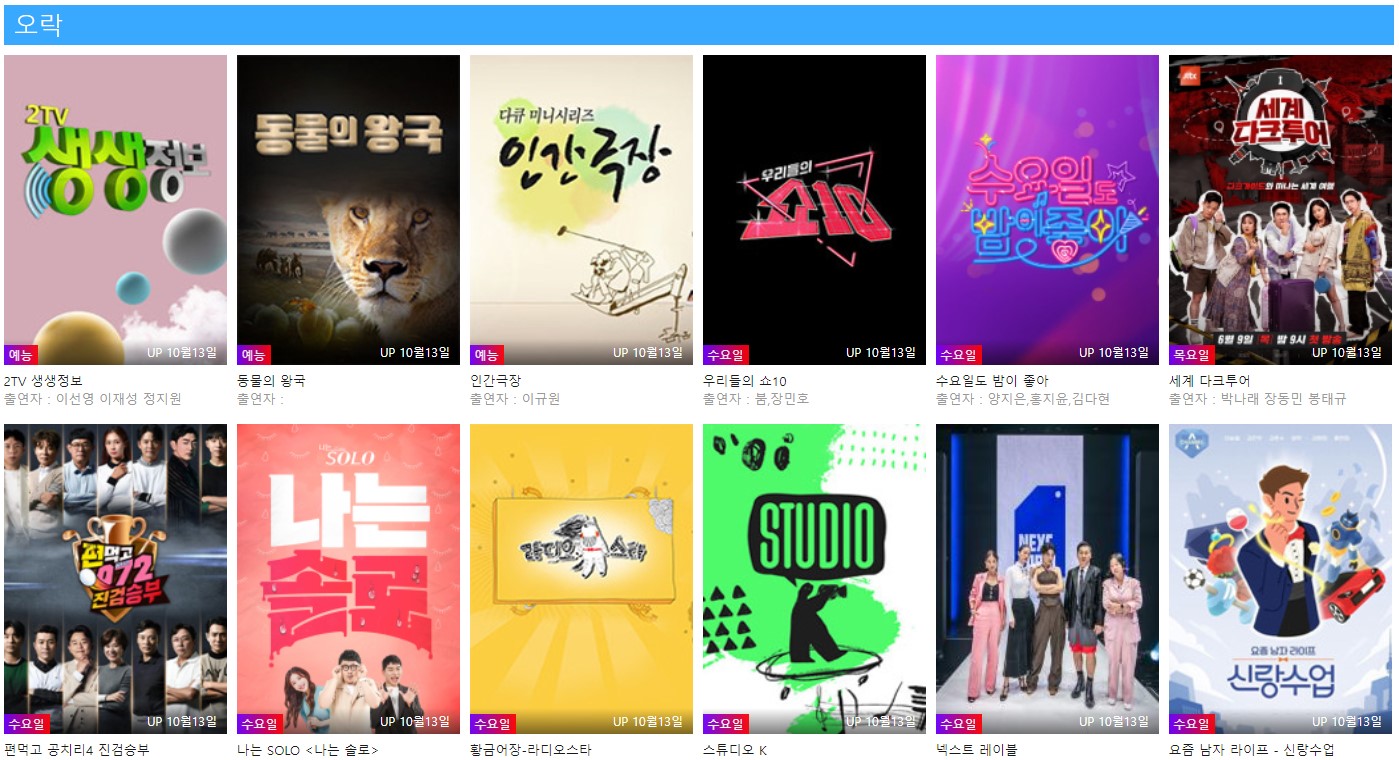The height and width of the screenshot is (760, 1399).
Task: Open 편먹고 공치리4 진검승부 poster
Action: pyautogui.click(x=115, y=580)
